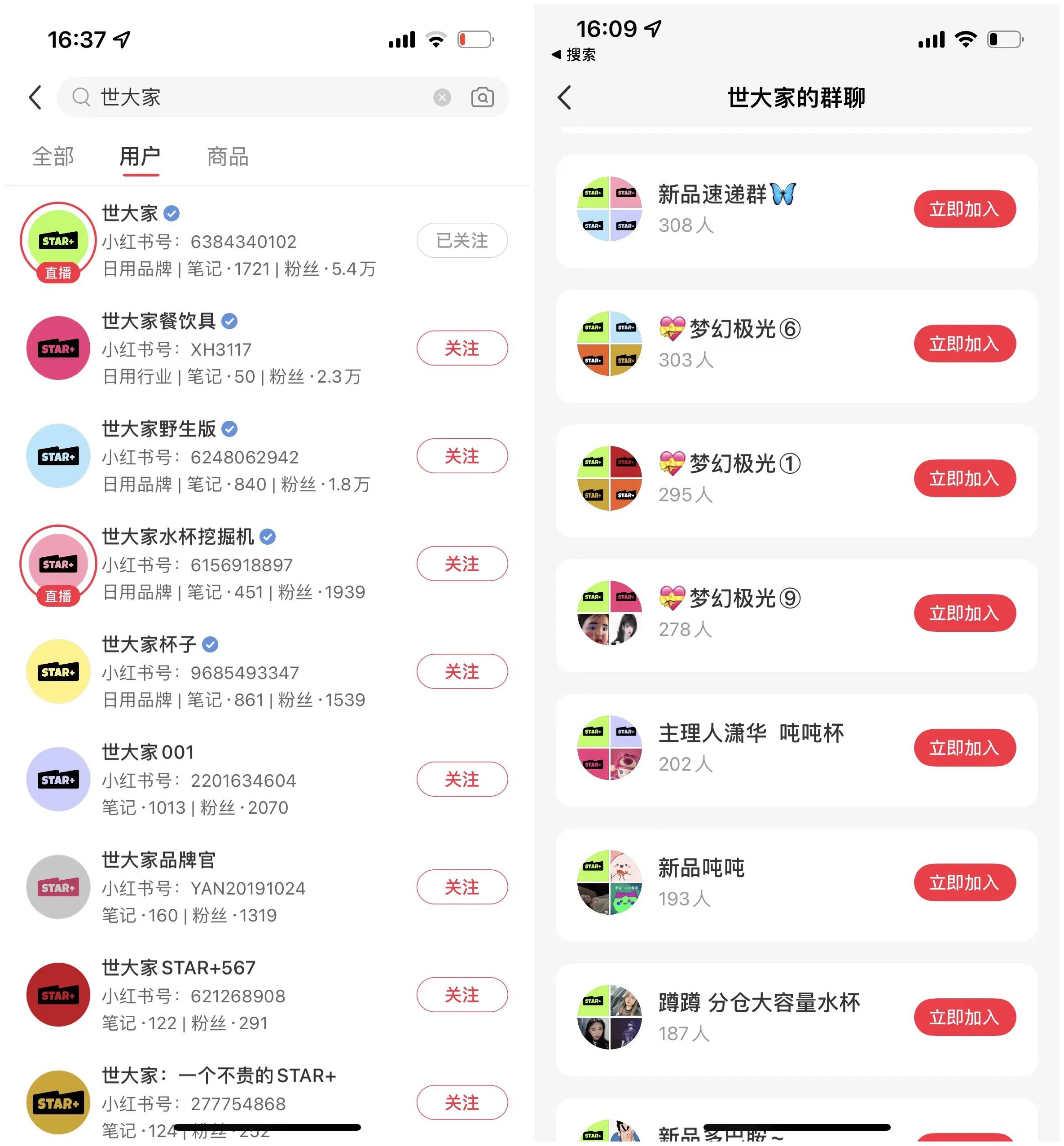Follow the 世大家STAR+567 account
This screenshot has width=1064, height=1146.
pyautogui.click(x=462, y=995)
